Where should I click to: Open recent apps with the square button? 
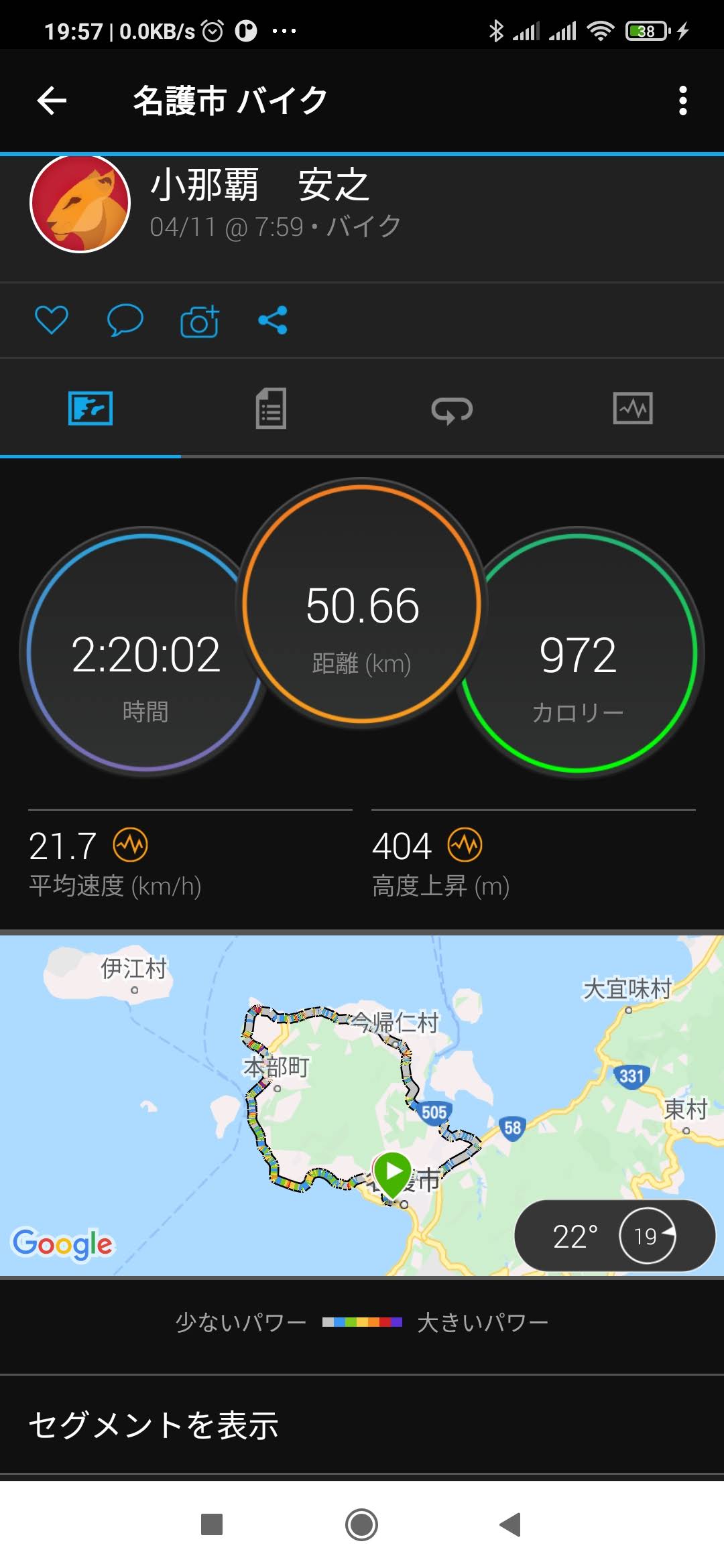(212, 1524)
